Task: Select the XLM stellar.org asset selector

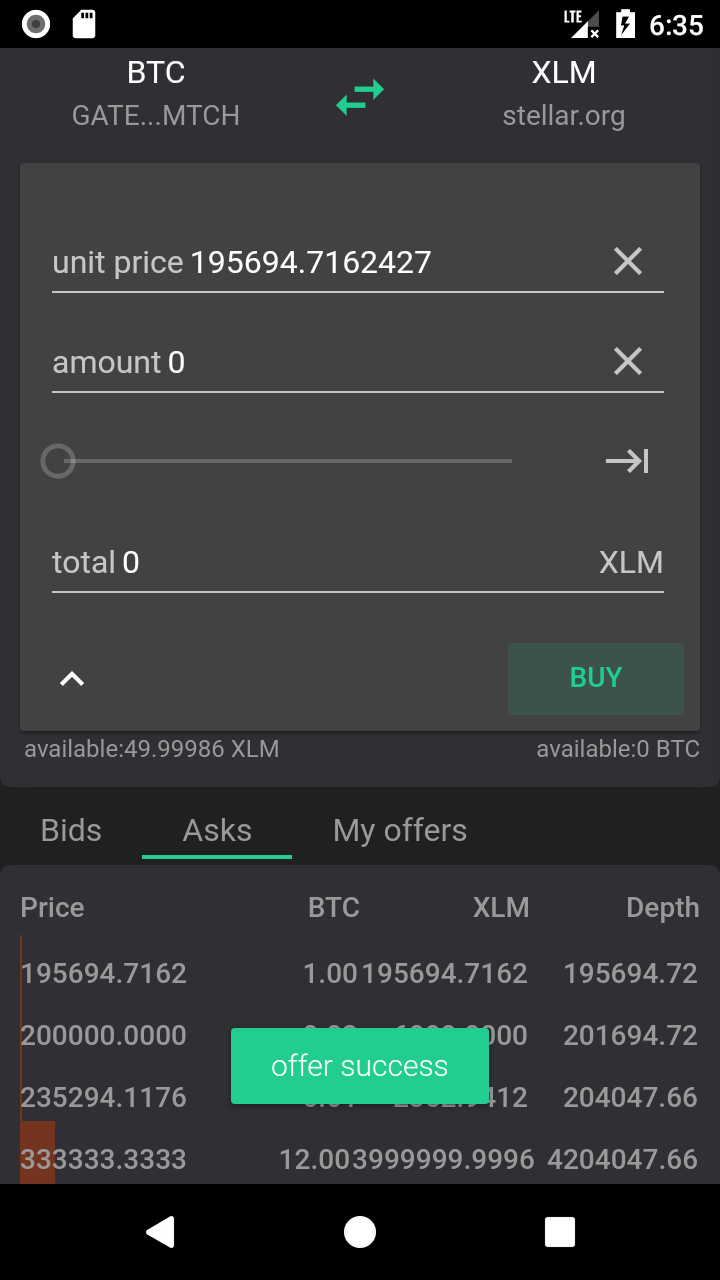Action: click(x=564, y=93)
